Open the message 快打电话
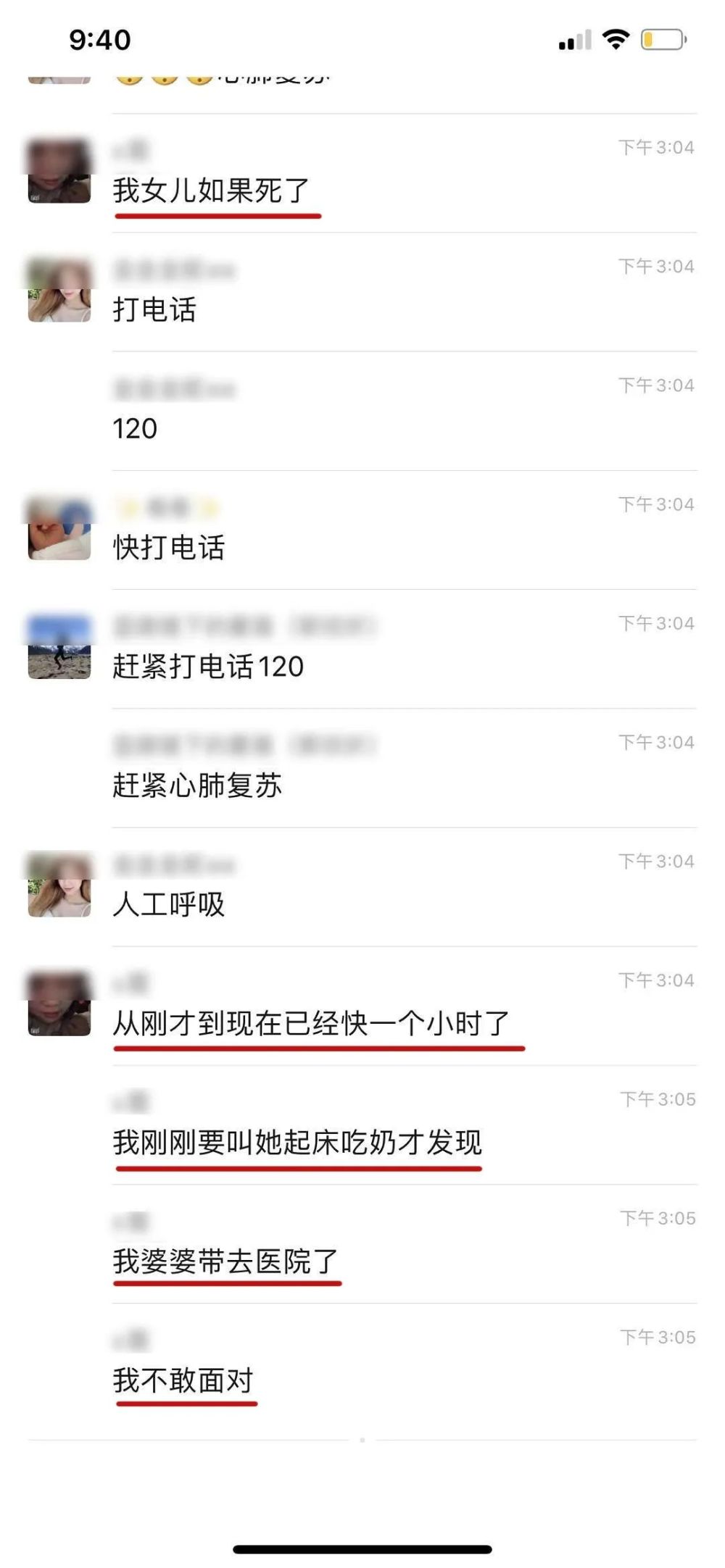 coord(169,548)
